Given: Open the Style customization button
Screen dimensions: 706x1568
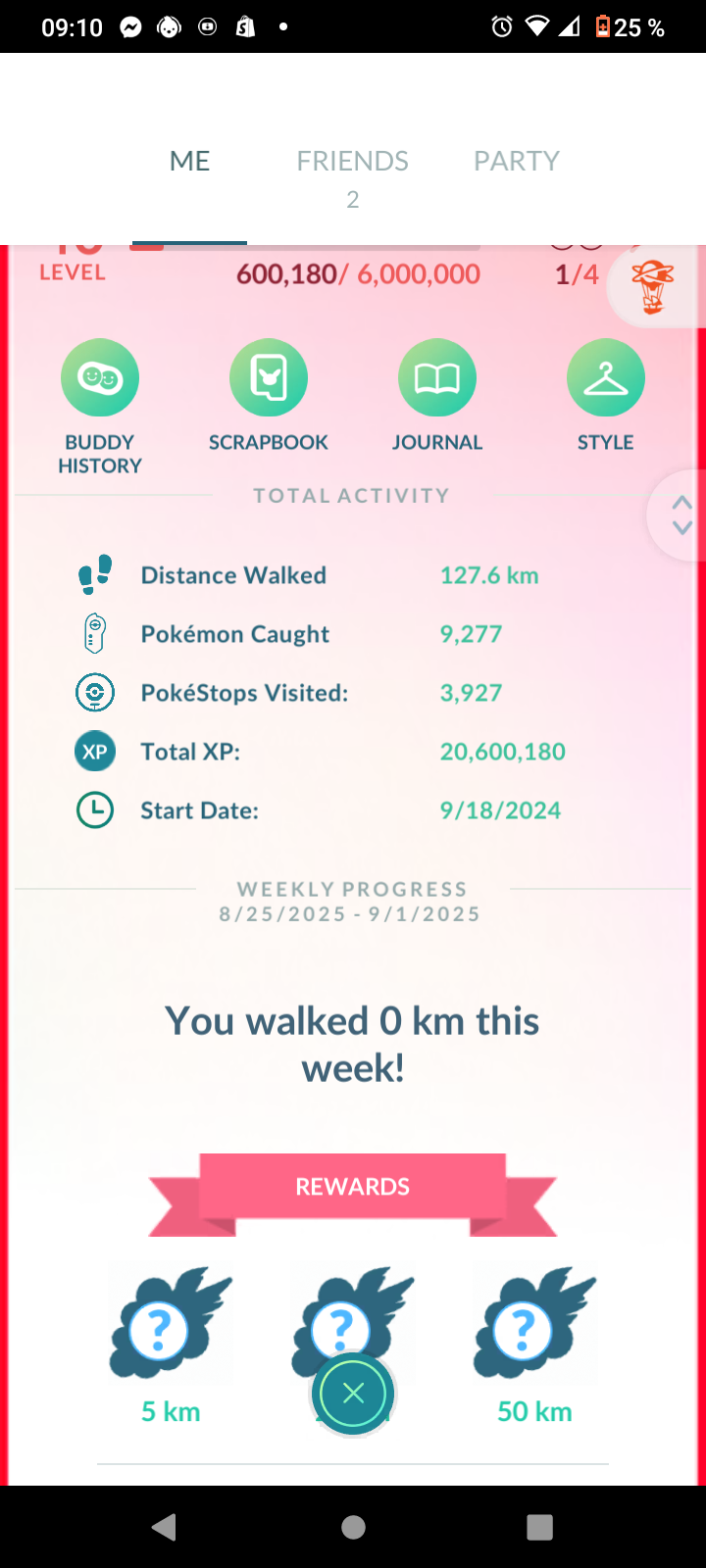Looking at the screenshot, I should coord(605,379).
